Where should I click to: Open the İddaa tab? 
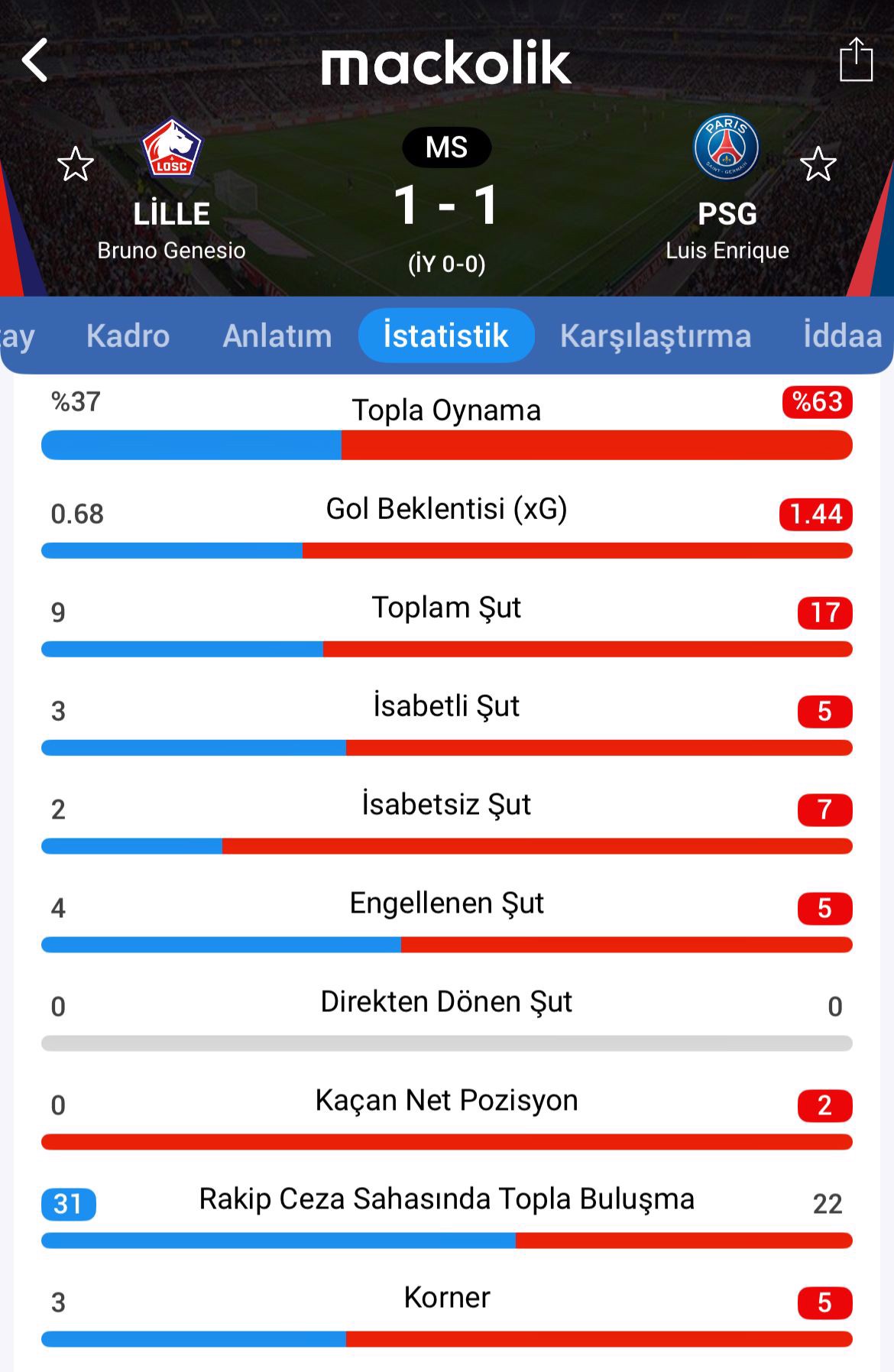coord(842,336)
